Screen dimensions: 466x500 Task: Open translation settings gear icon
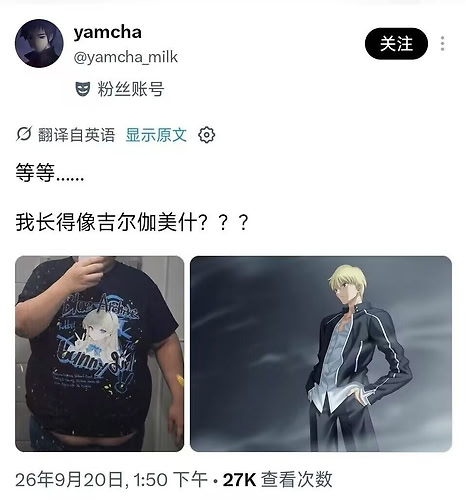(206, 135)
